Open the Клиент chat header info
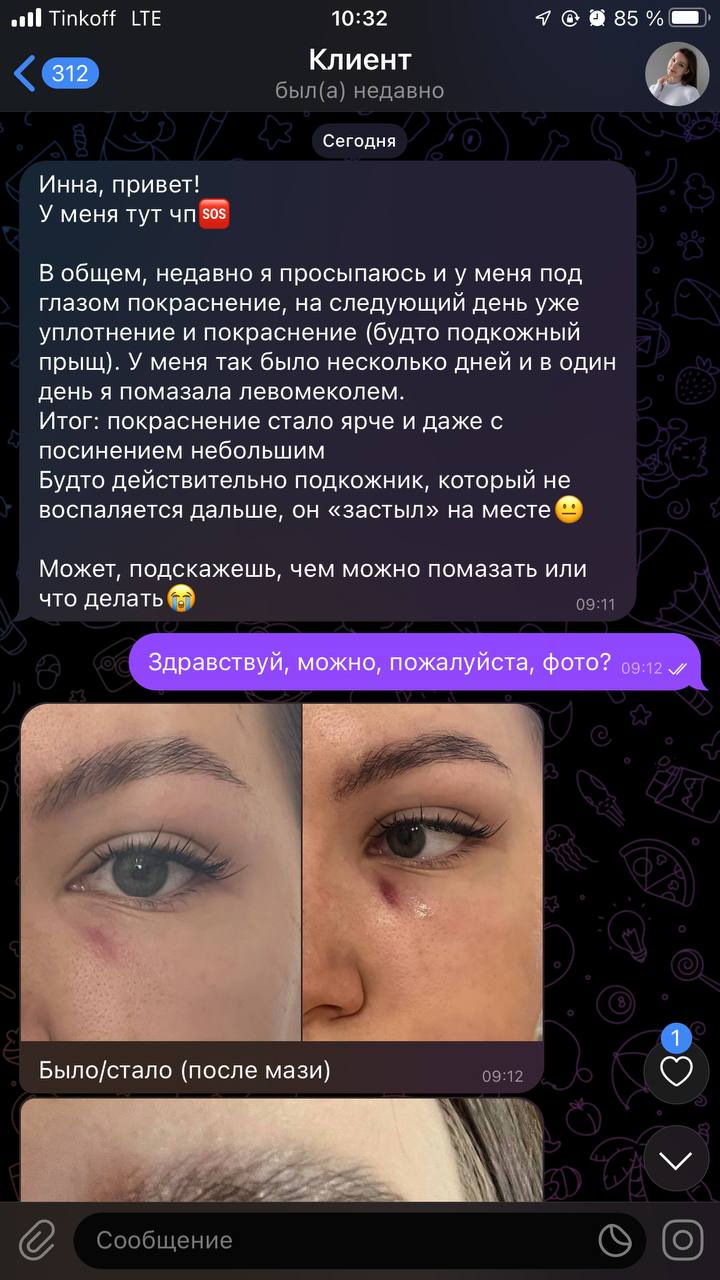This screenshot has height=1280, width=720. pos(360,74)
